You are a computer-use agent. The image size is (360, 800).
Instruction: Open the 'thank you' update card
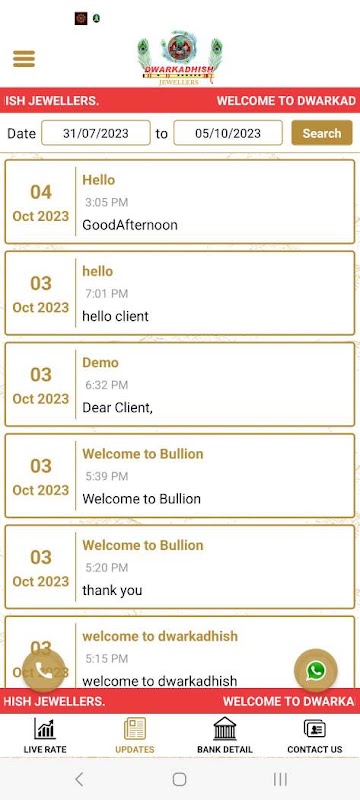click(x=179, y=567)
